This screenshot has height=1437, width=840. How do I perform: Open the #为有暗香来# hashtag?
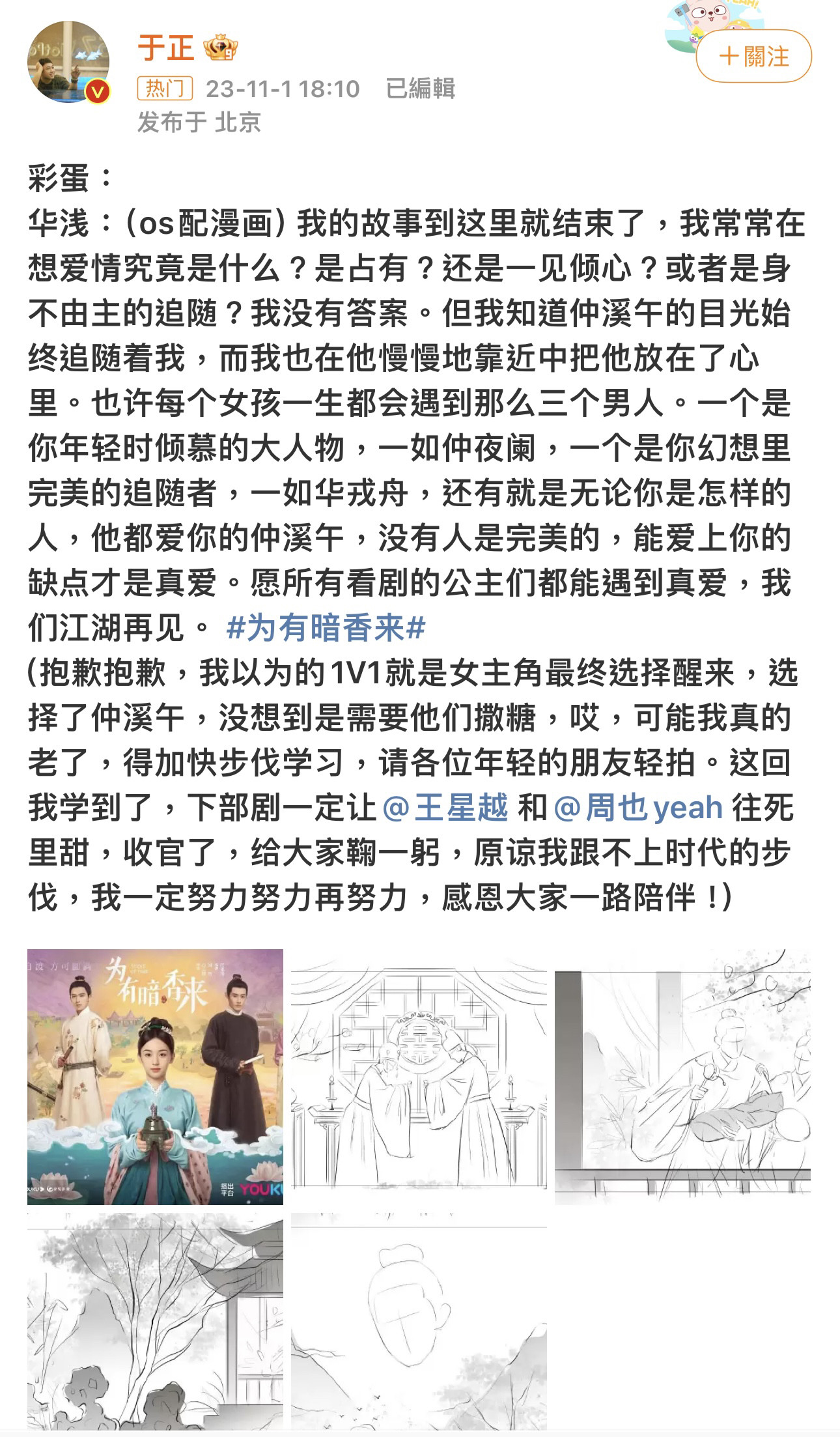click(x=325, y=628)
